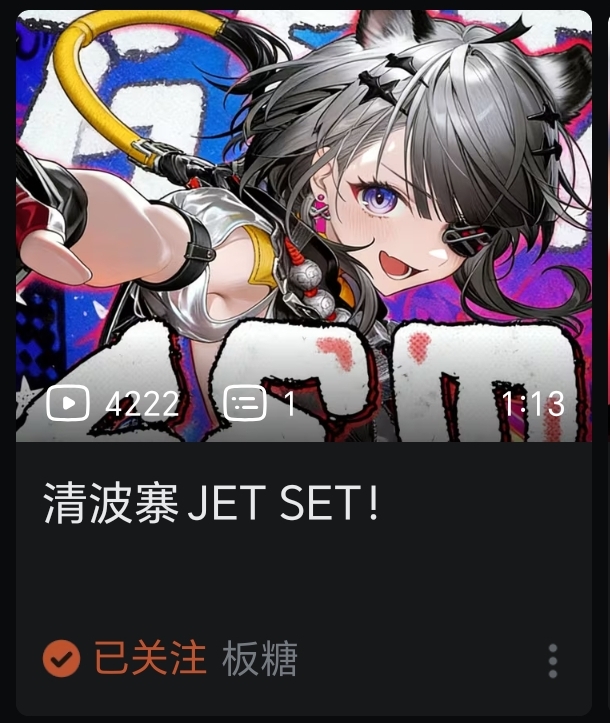Open uploader 板糖's profile
610x723 pixels.
[x=260, y=660]
